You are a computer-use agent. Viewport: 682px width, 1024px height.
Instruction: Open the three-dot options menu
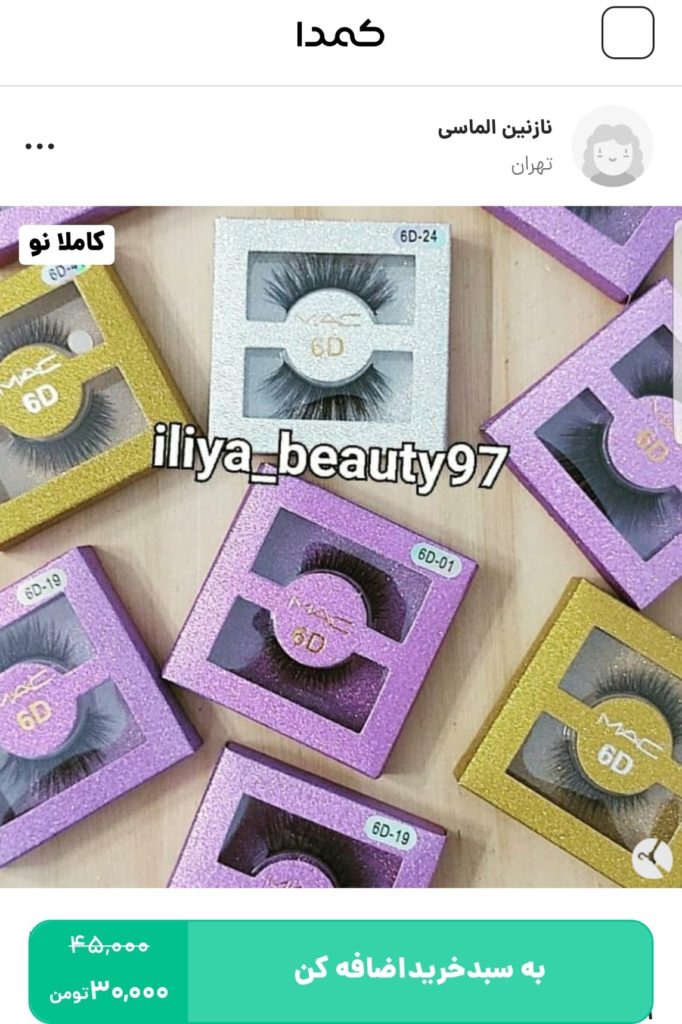pos(40,146)
